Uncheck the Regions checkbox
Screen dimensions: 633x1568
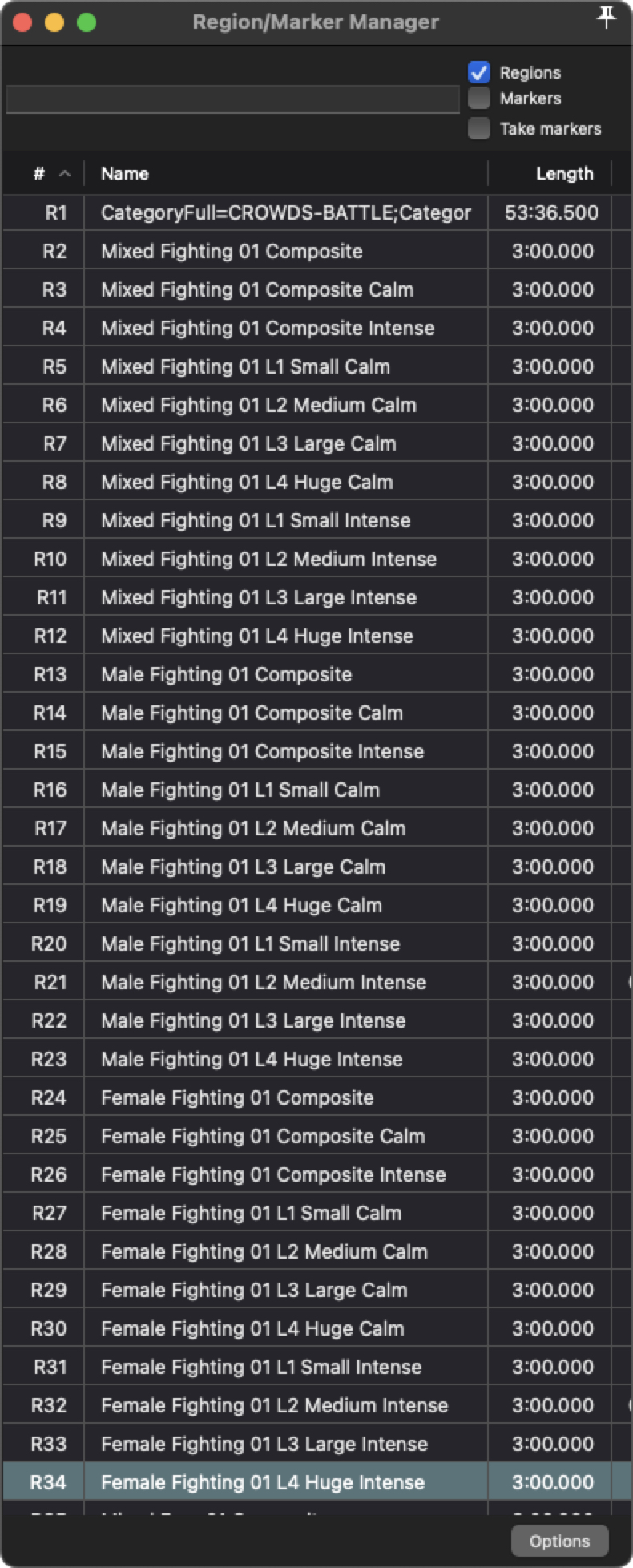[479, 72]
